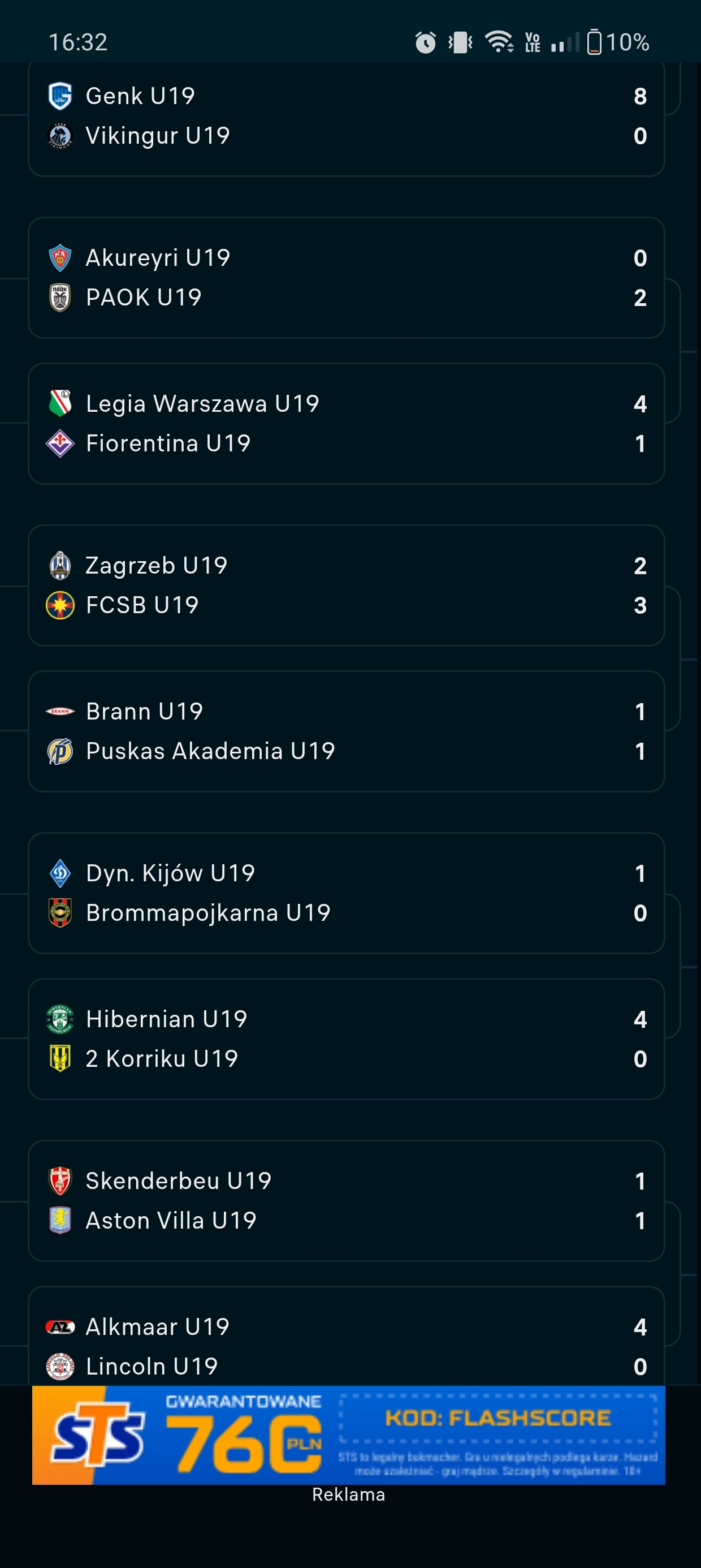Open the Genk U19 vs Vikingur U19 match
This screenshot has height=1568, width=701.
[x=345, y=117]
